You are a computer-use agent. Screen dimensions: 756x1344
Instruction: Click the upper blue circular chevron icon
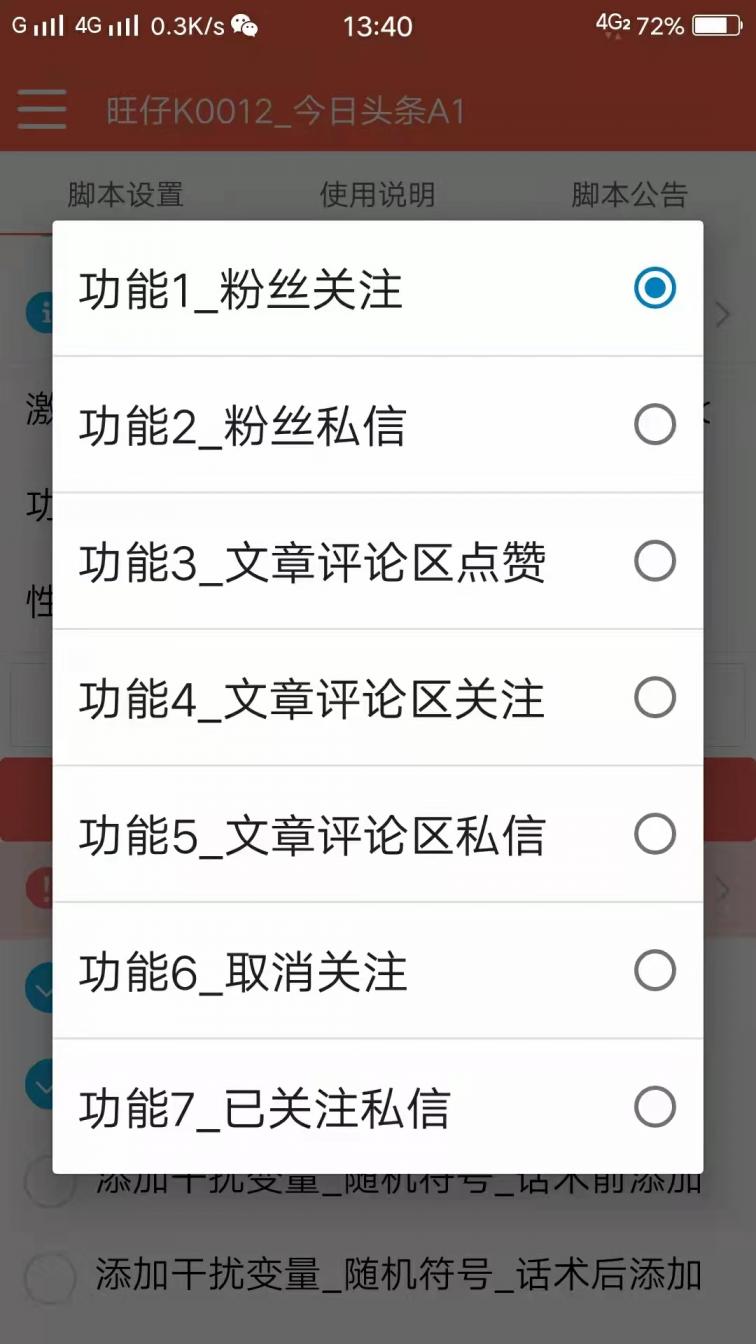40,985
